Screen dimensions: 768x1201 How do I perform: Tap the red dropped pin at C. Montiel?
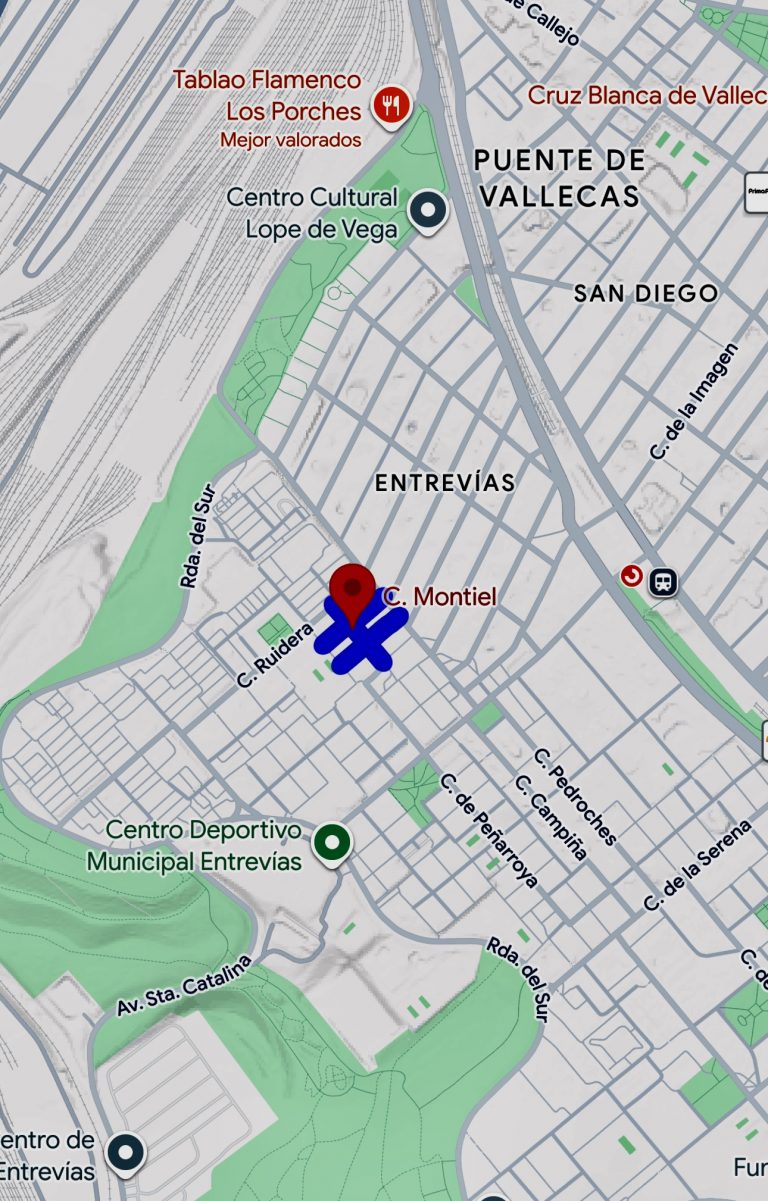(352, 587)
